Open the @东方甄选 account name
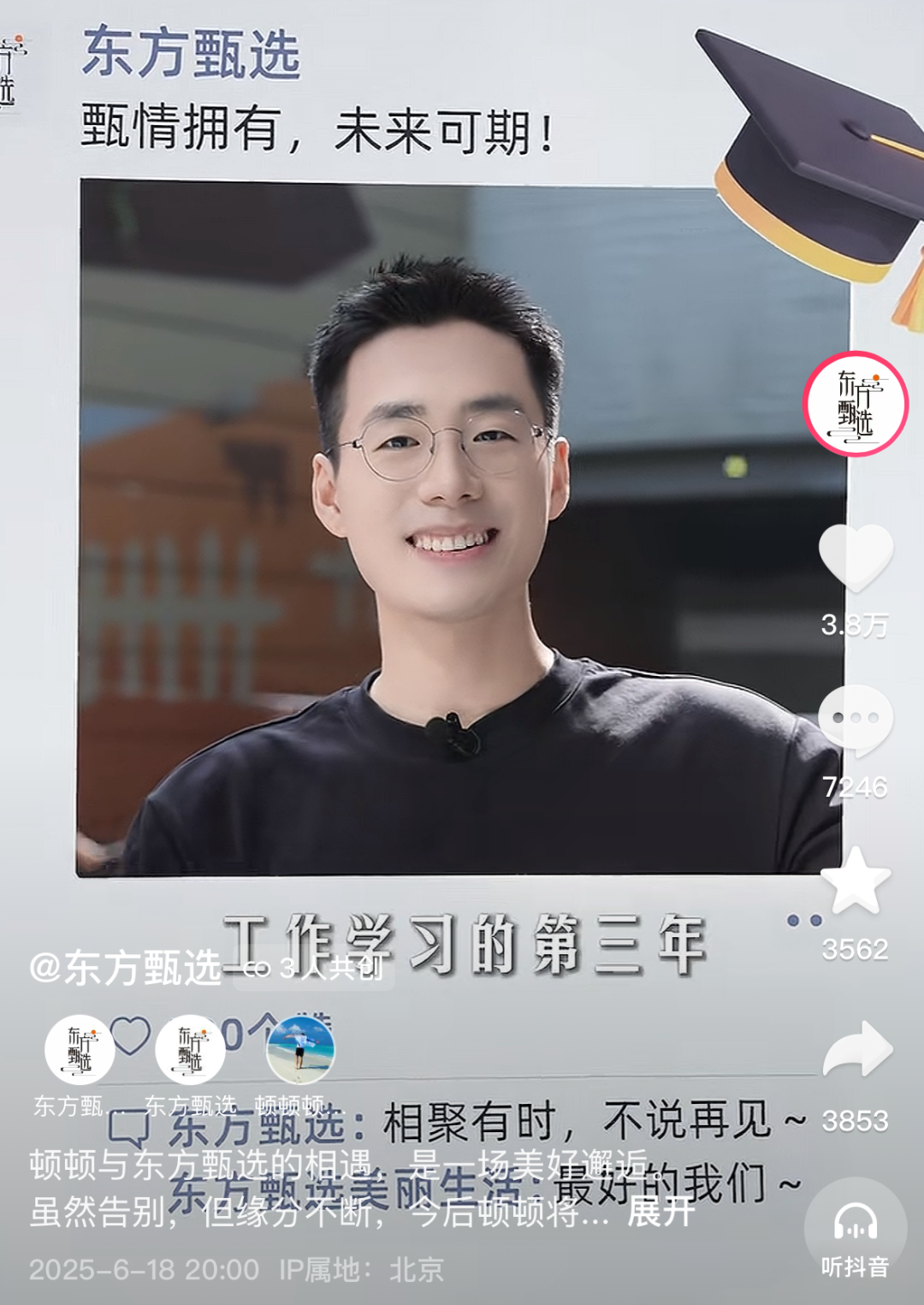 tap(125, 968)
